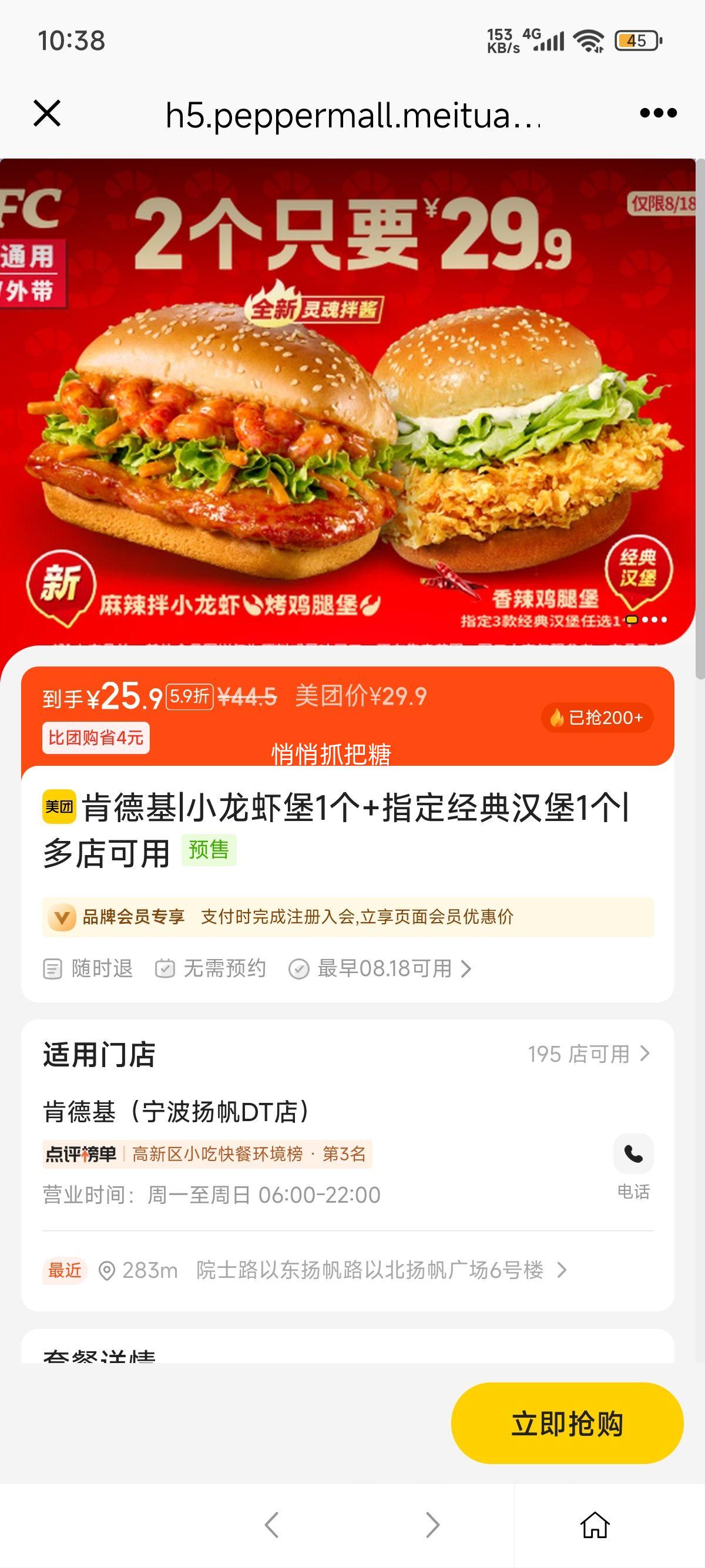Screen dimensions: 705x1568
Task: Close the web page with the X
Action: click(47, 114)
